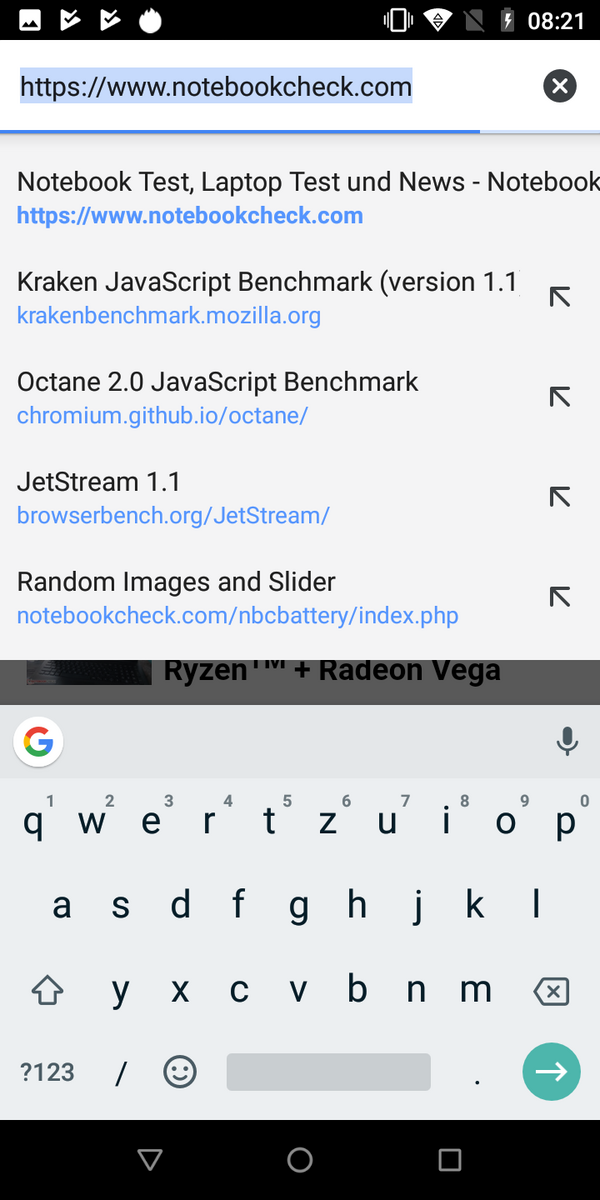Go to the home screen via the circle button
The width and height of the screenshot is (600, 1200).
(x=300, y=1160)
